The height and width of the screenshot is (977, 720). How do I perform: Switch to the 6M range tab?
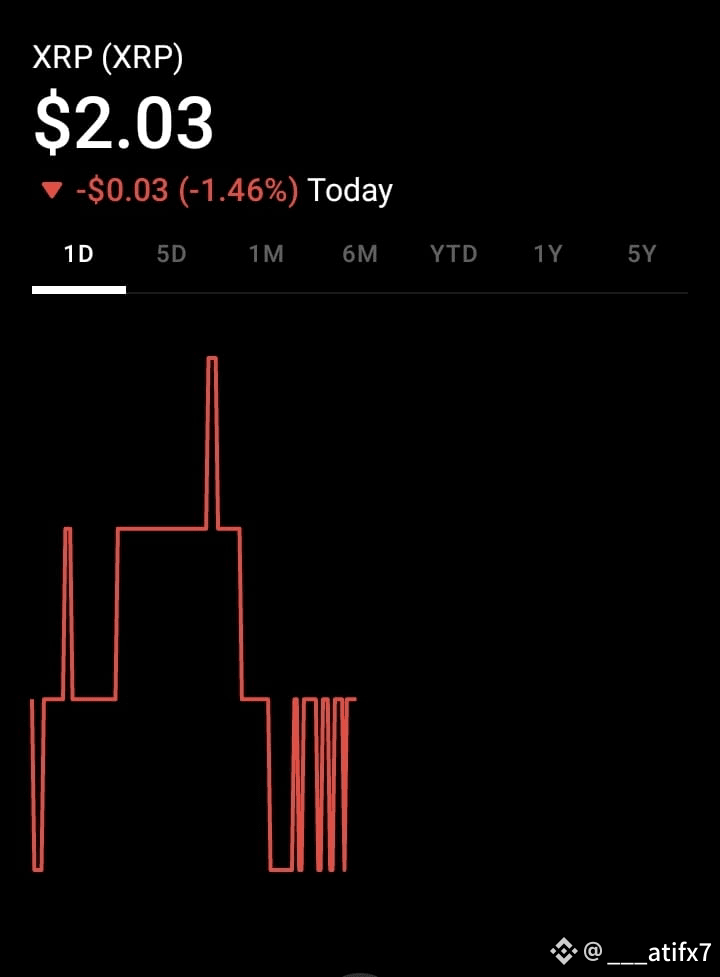pyautogui.click(x=360, y=254)
